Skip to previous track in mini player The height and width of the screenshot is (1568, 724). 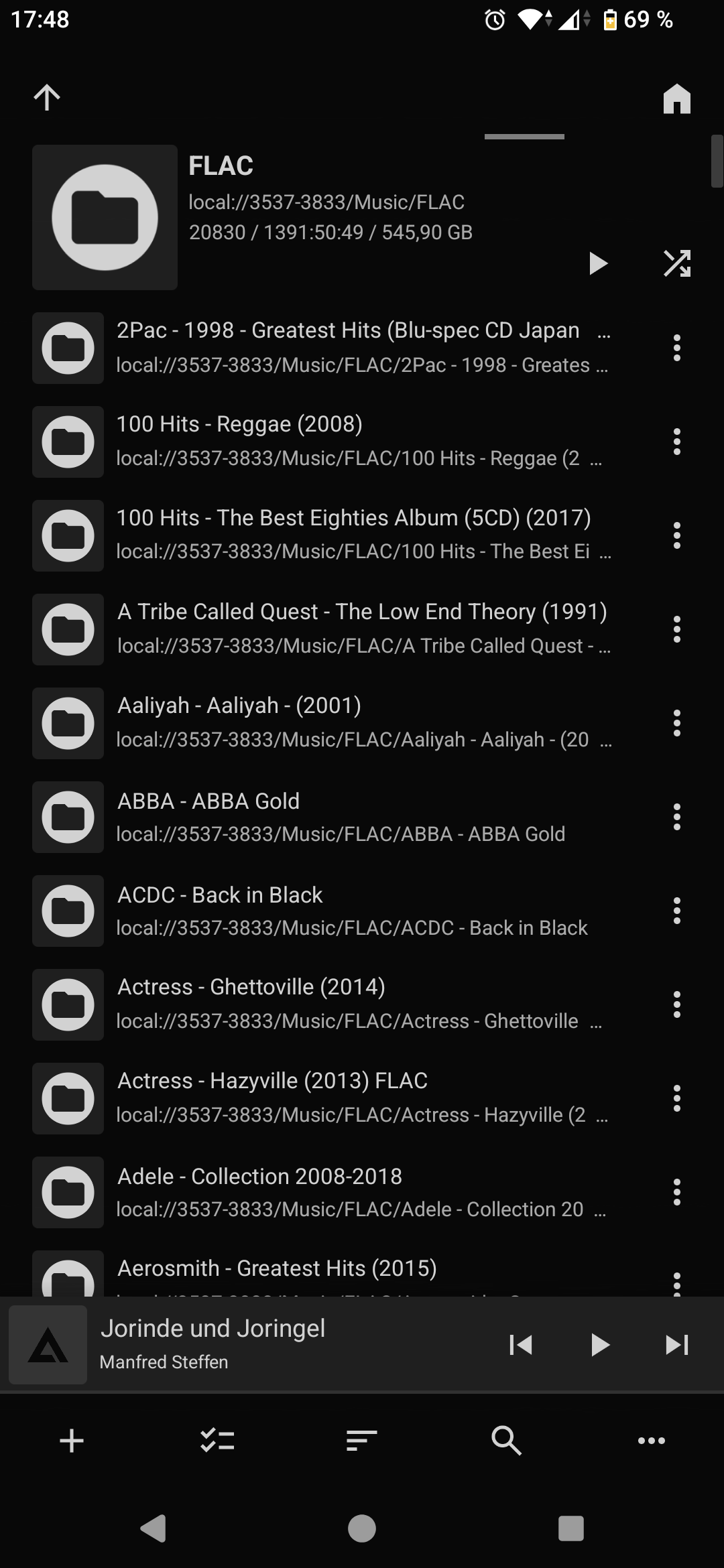(520, 1344)
